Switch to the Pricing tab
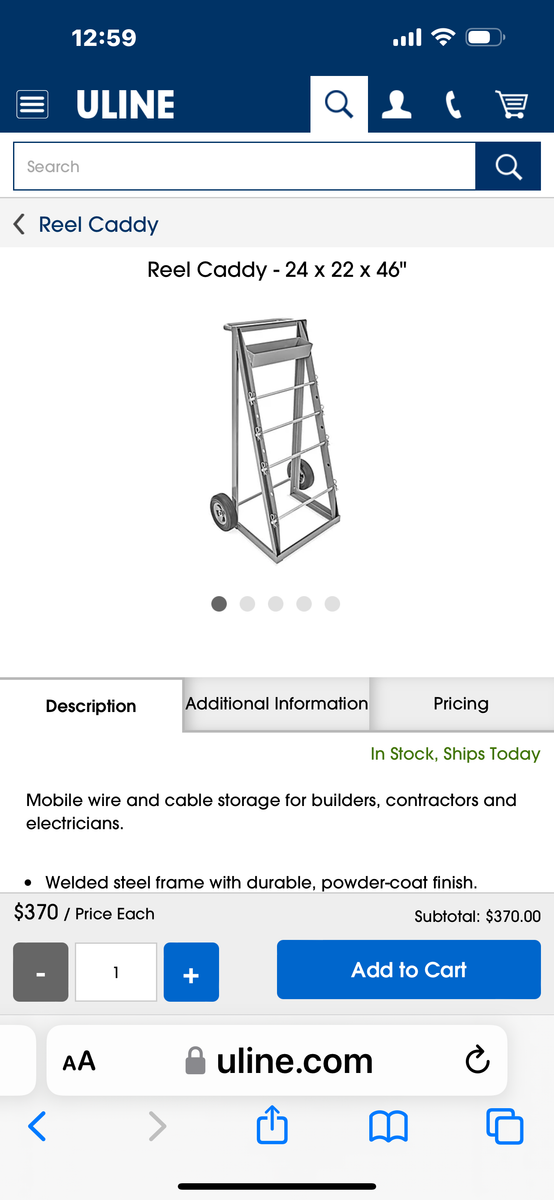Viewport: 554px width, 1200px height. tap(461, 704)
